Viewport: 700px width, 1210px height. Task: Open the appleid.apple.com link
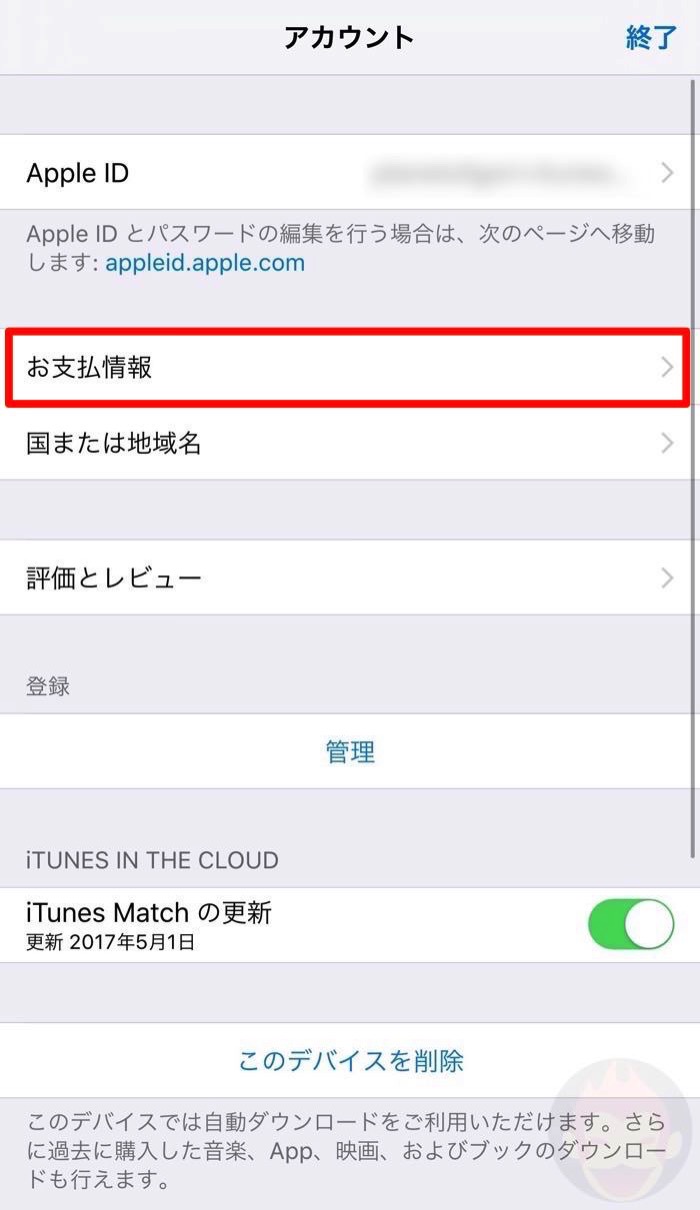(205, 264)
